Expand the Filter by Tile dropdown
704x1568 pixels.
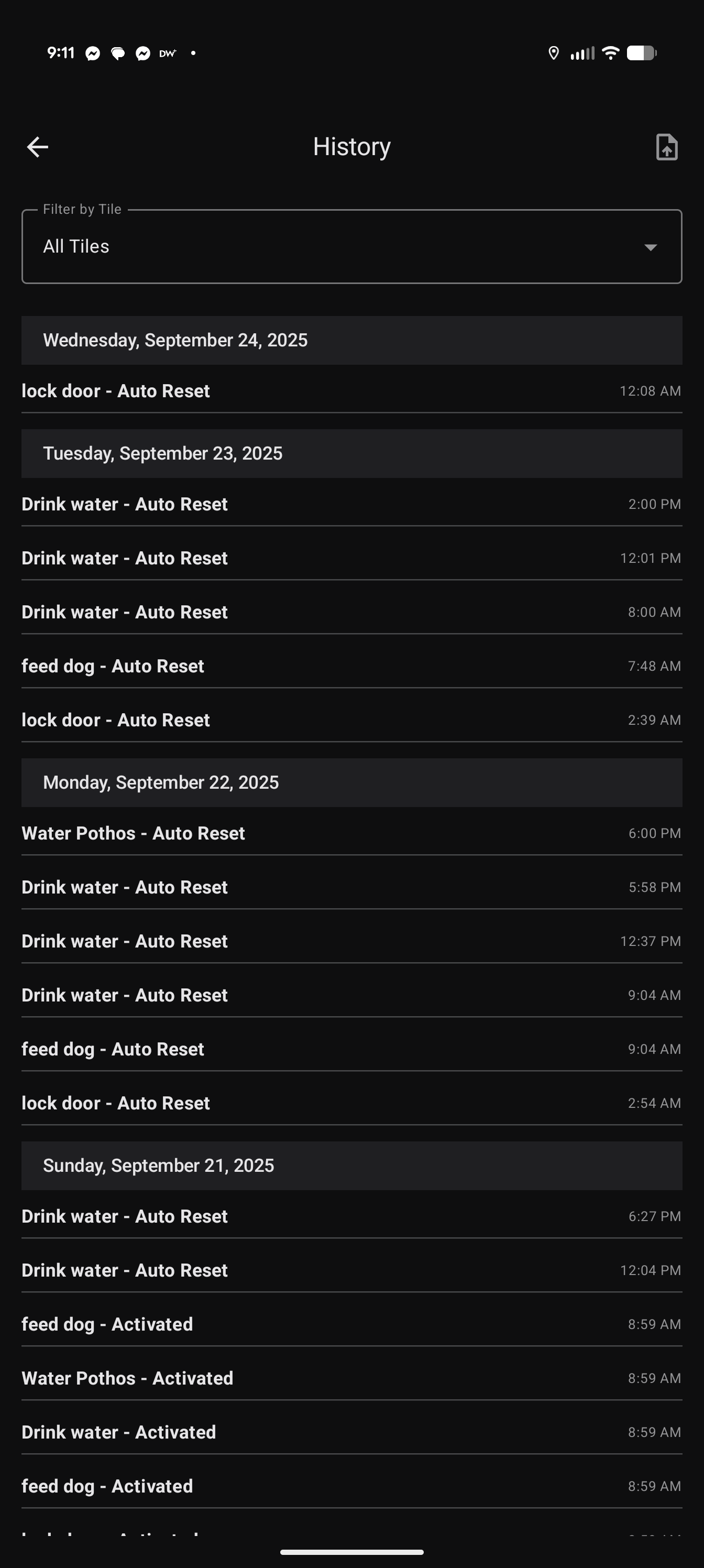(351, 246)
